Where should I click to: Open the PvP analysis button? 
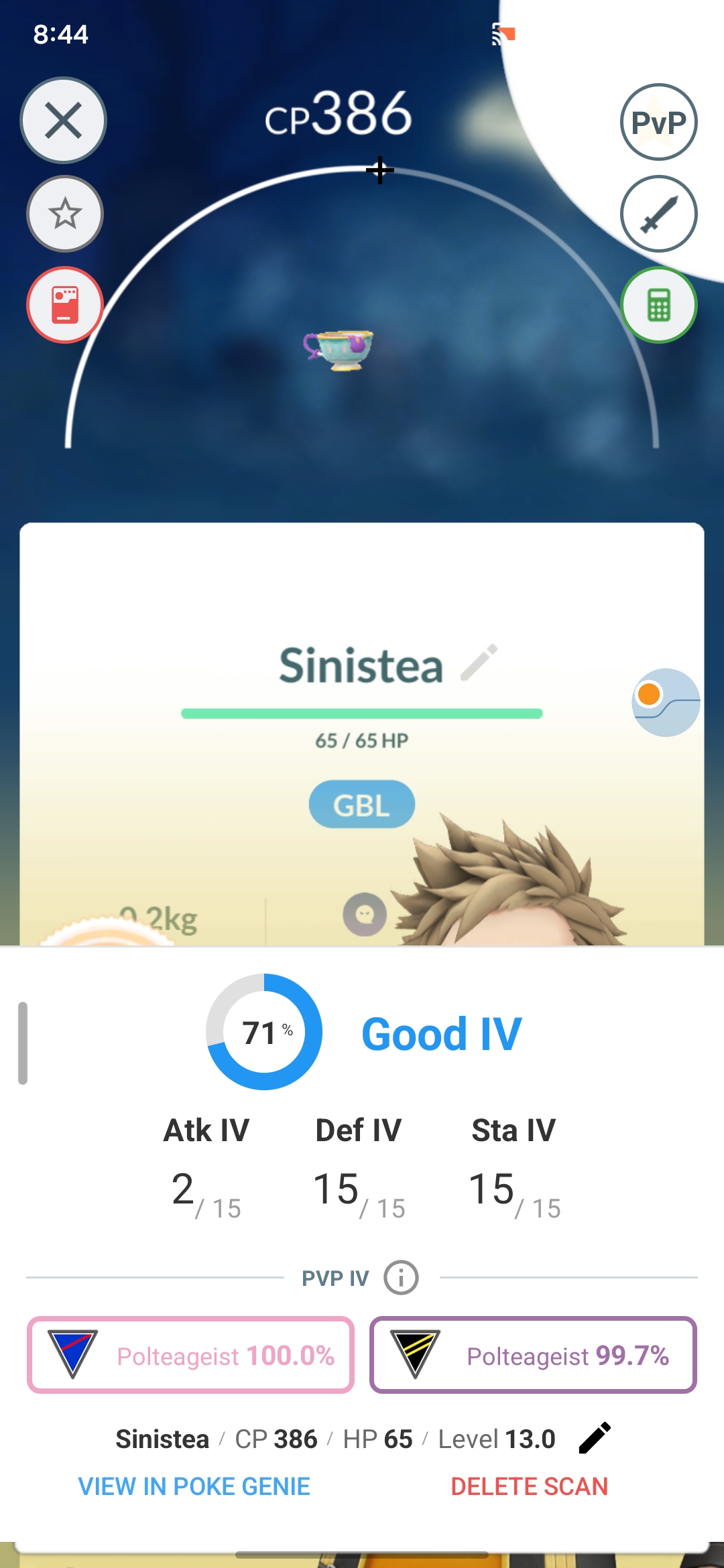click(658, 122)
